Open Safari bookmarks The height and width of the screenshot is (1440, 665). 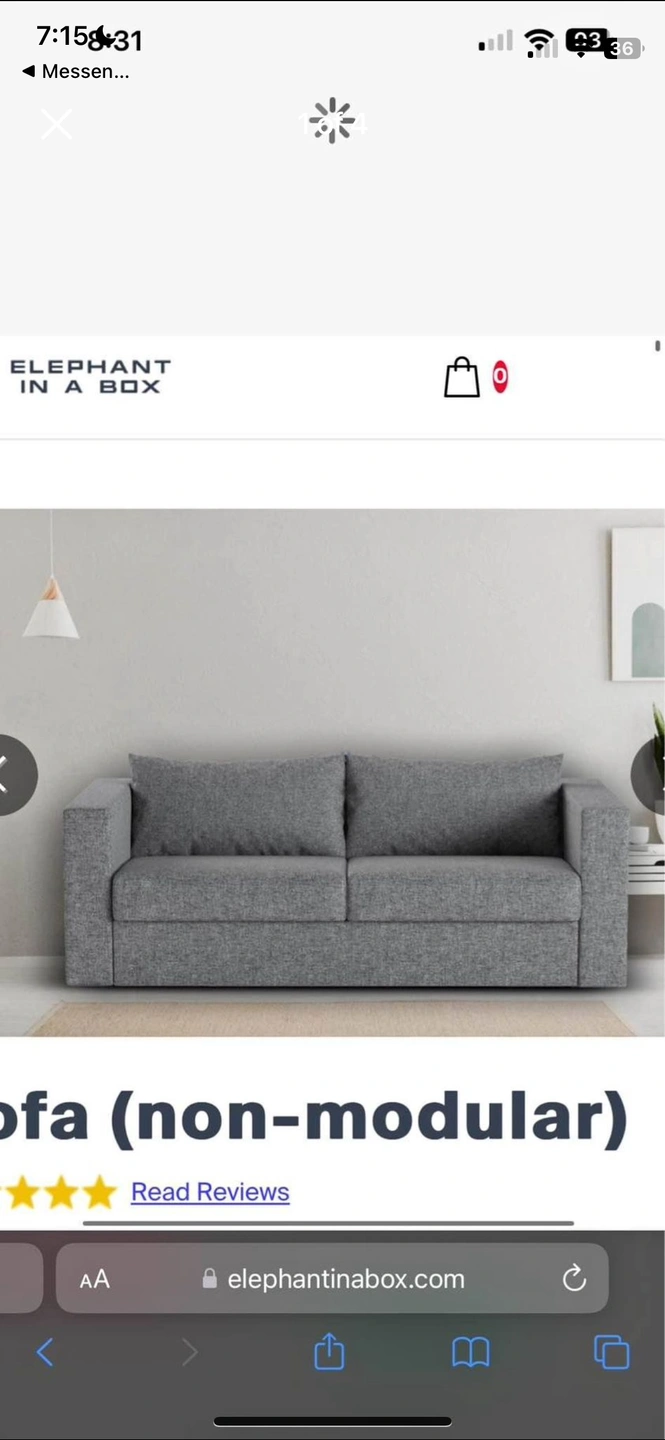click(x=470, y=1353)
